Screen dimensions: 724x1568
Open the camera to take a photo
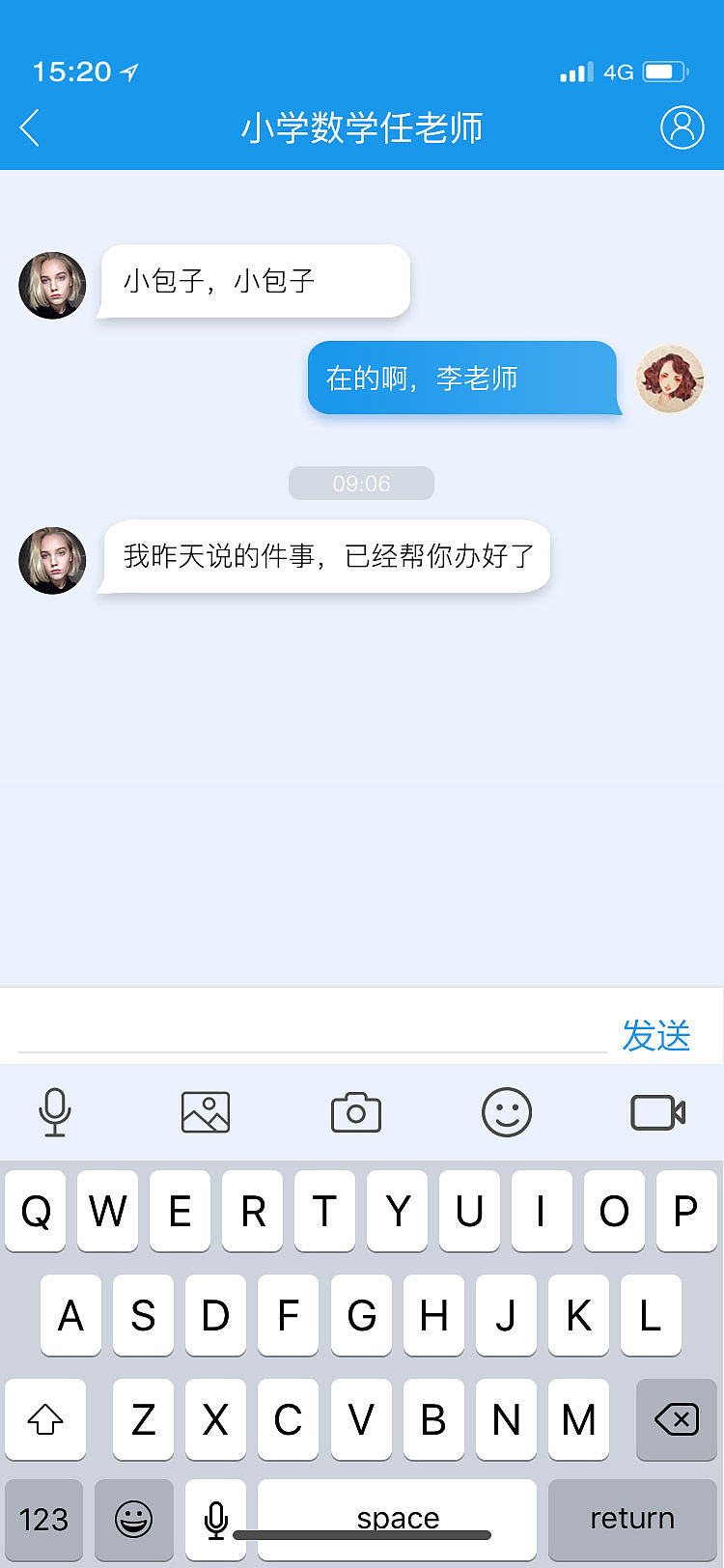[x=355, y=1111]
